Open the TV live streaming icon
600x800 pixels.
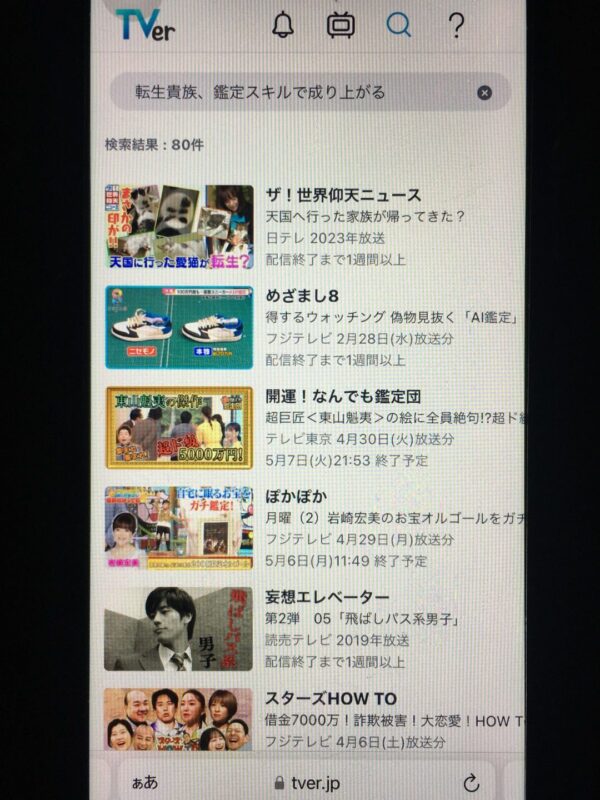pyautogui.click(x=341, y=25)
